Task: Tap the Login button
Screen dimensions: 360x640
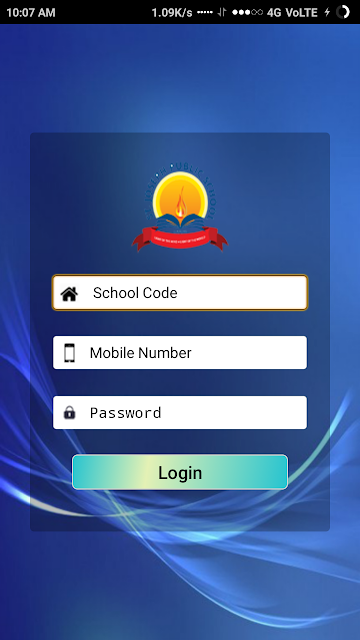Action: click(x=180, y=472)
